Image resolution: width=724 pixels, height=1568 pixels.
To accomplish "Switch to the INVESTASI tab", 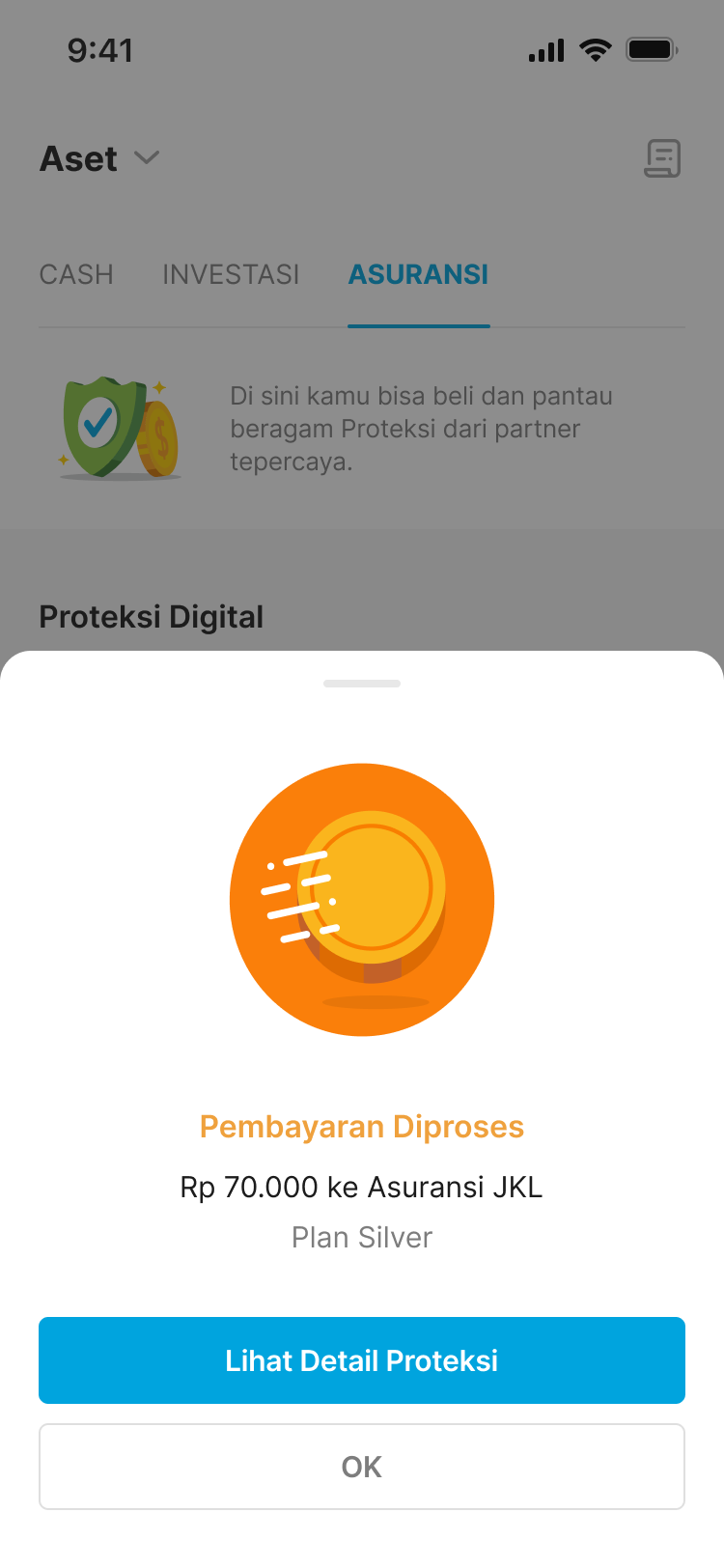I will [231, 274].
